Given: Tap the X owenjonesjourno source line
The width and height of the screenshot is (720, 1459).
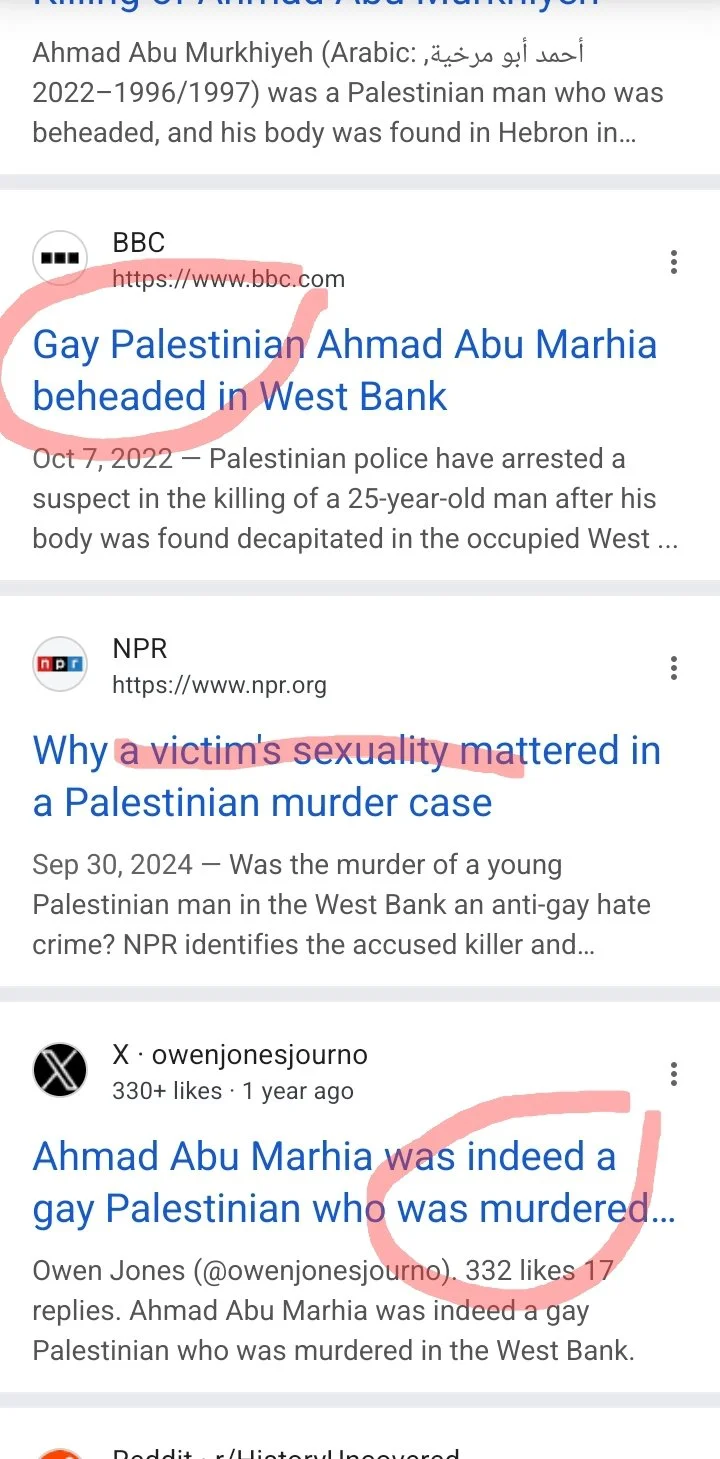Looking at the screenshot, I should [x=240, y=1055].
